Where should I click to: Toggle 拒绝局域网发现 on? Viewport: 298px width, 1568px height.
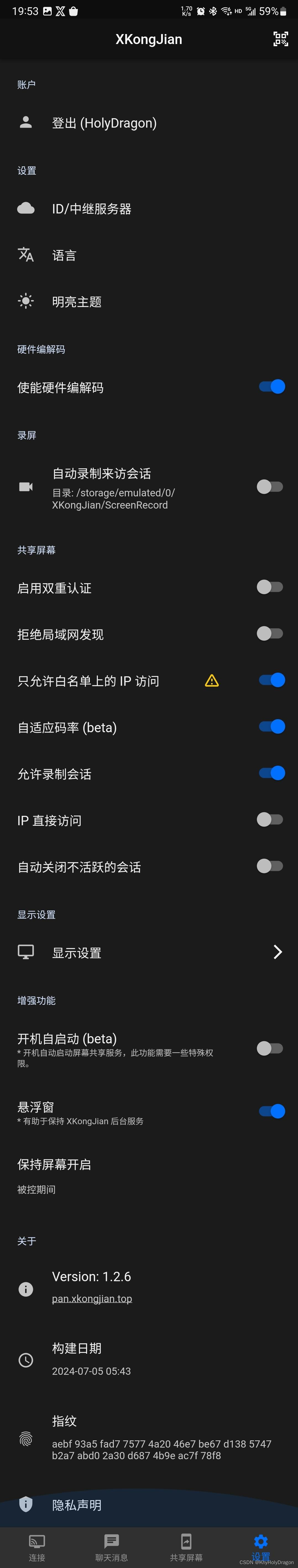(x=270, y=633)
